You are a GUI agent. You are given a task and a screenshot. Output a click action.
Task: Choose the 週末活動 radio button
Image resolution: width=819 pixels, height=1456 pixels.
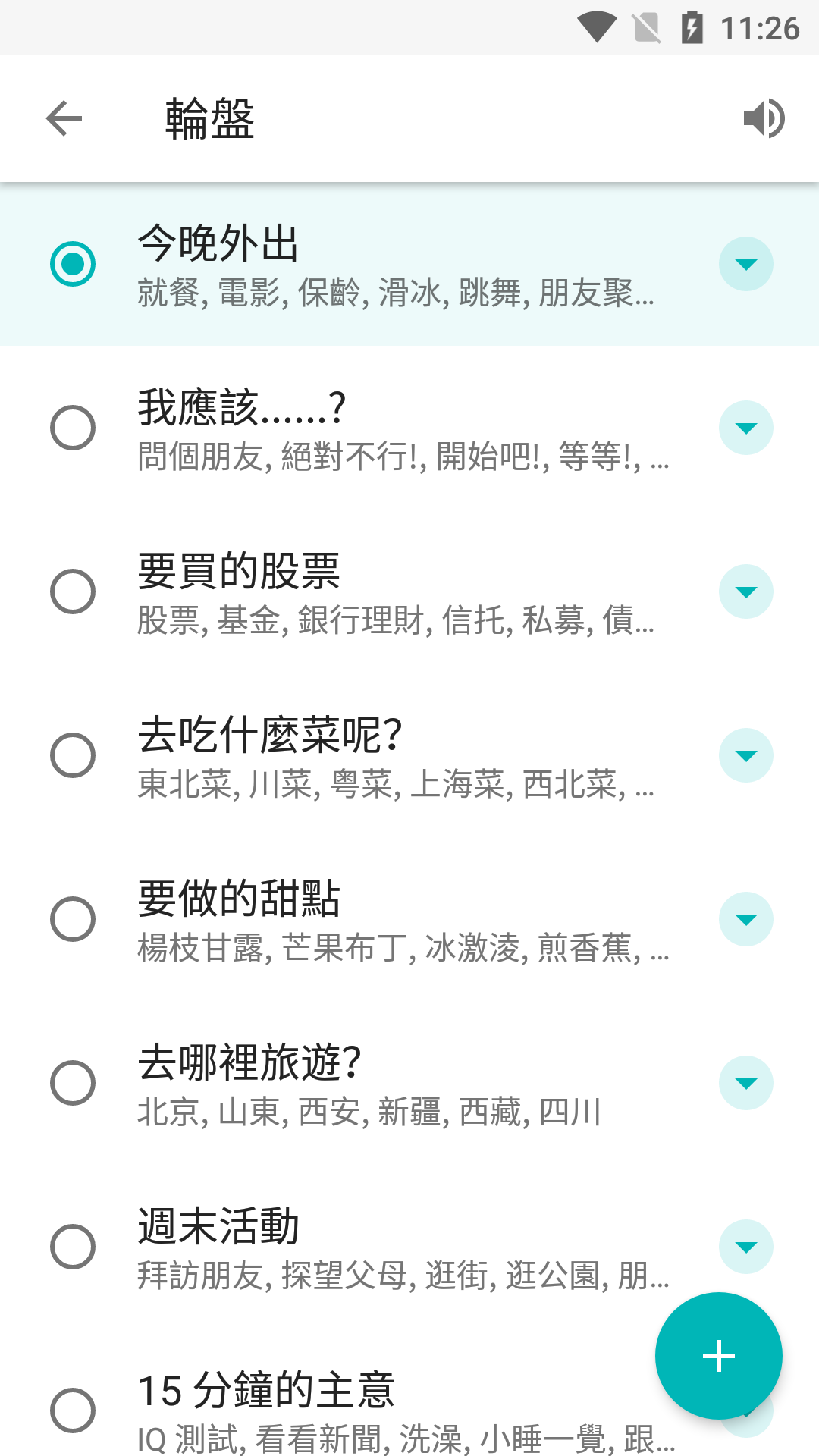(73, 1247)
